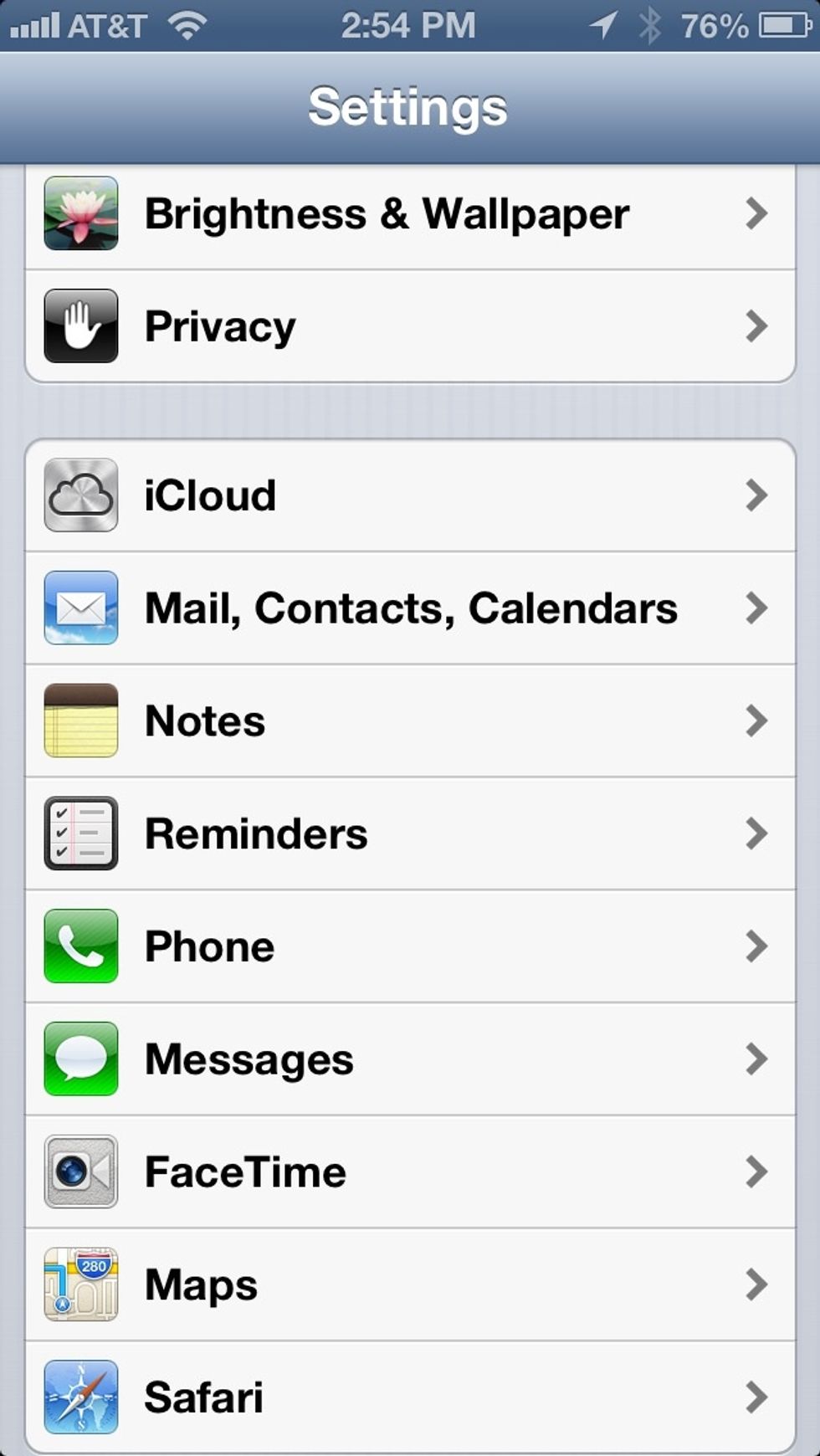Go to iCloud settings

point(410,495)
